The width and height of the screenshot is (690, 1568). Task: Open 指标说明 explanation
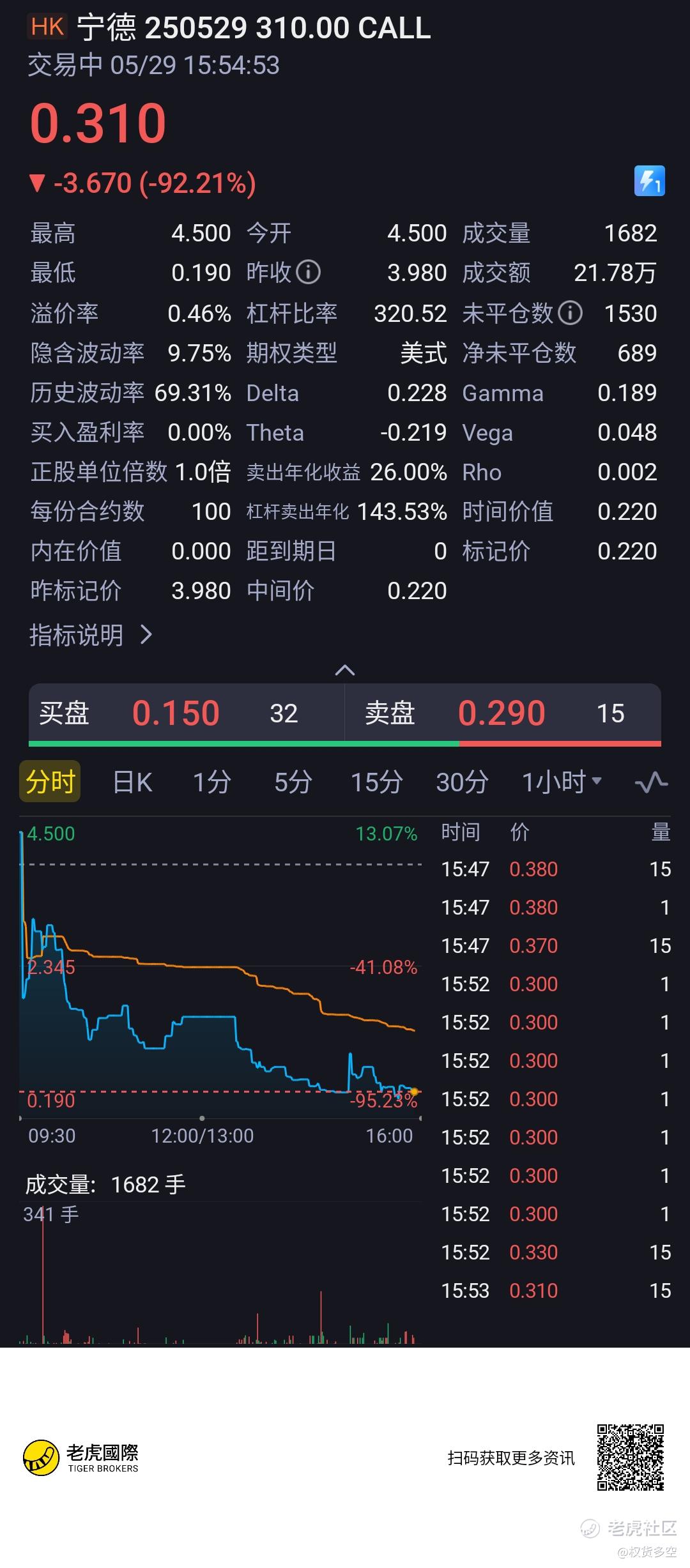pyautogui.click(x=91, y=635)
